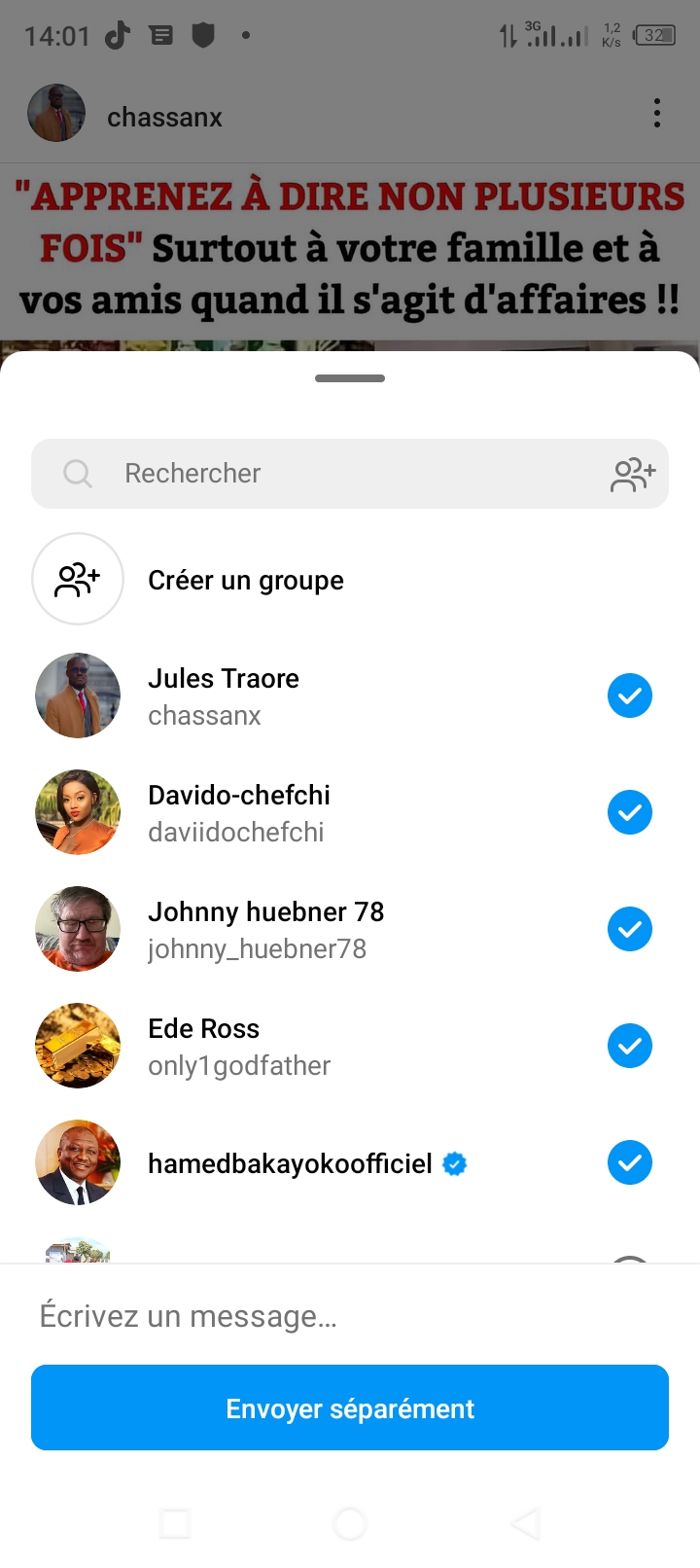700x1568 pixels.
Task: Tap Envoyer séparément button
Action: click(350, 1408)
